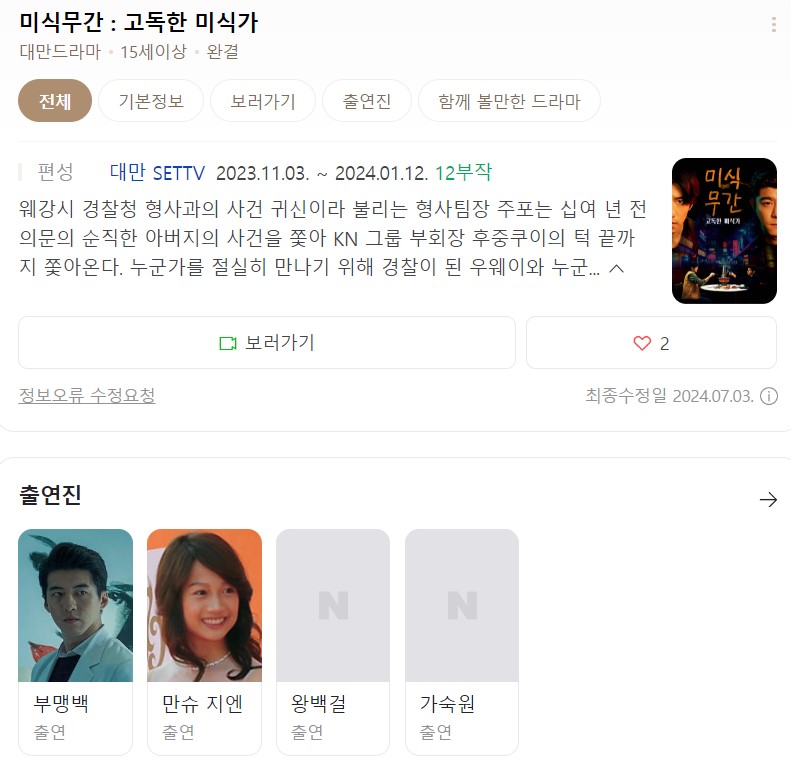
Task: Switch to the 기본정보 tab
Action: point(151,101)
